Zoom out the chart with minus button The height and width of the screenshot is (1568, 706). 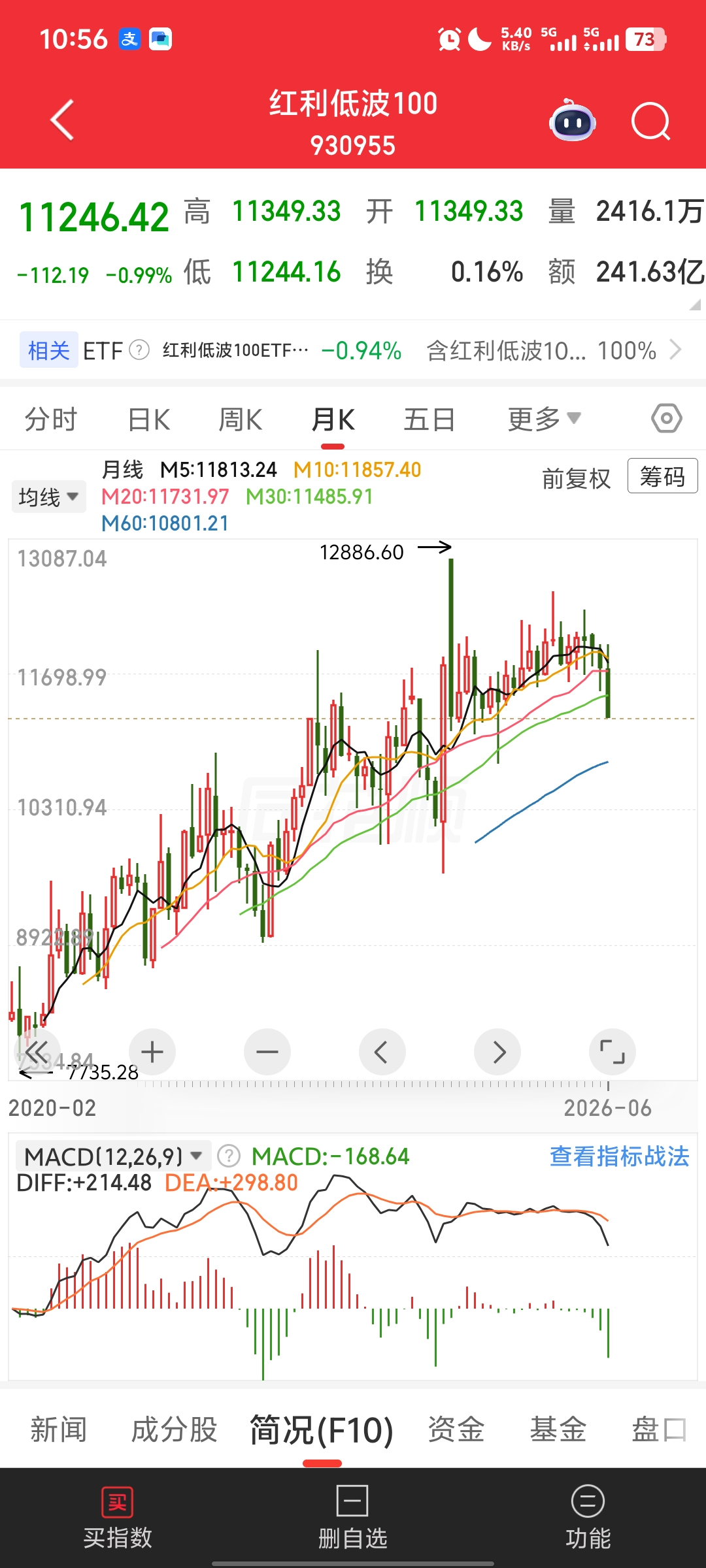267,1052
